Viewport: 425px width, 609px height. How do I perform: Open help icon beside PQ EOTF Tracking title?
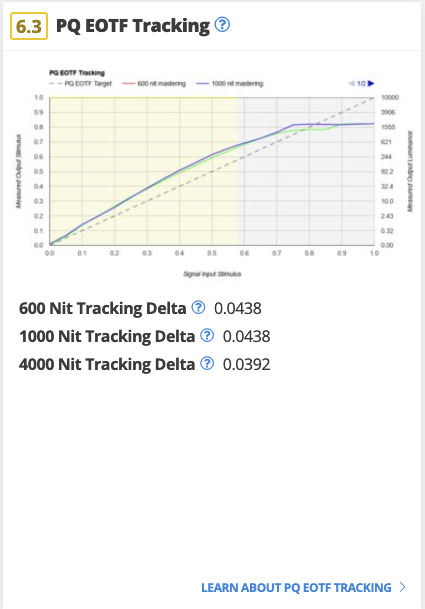tap(222, 25)
